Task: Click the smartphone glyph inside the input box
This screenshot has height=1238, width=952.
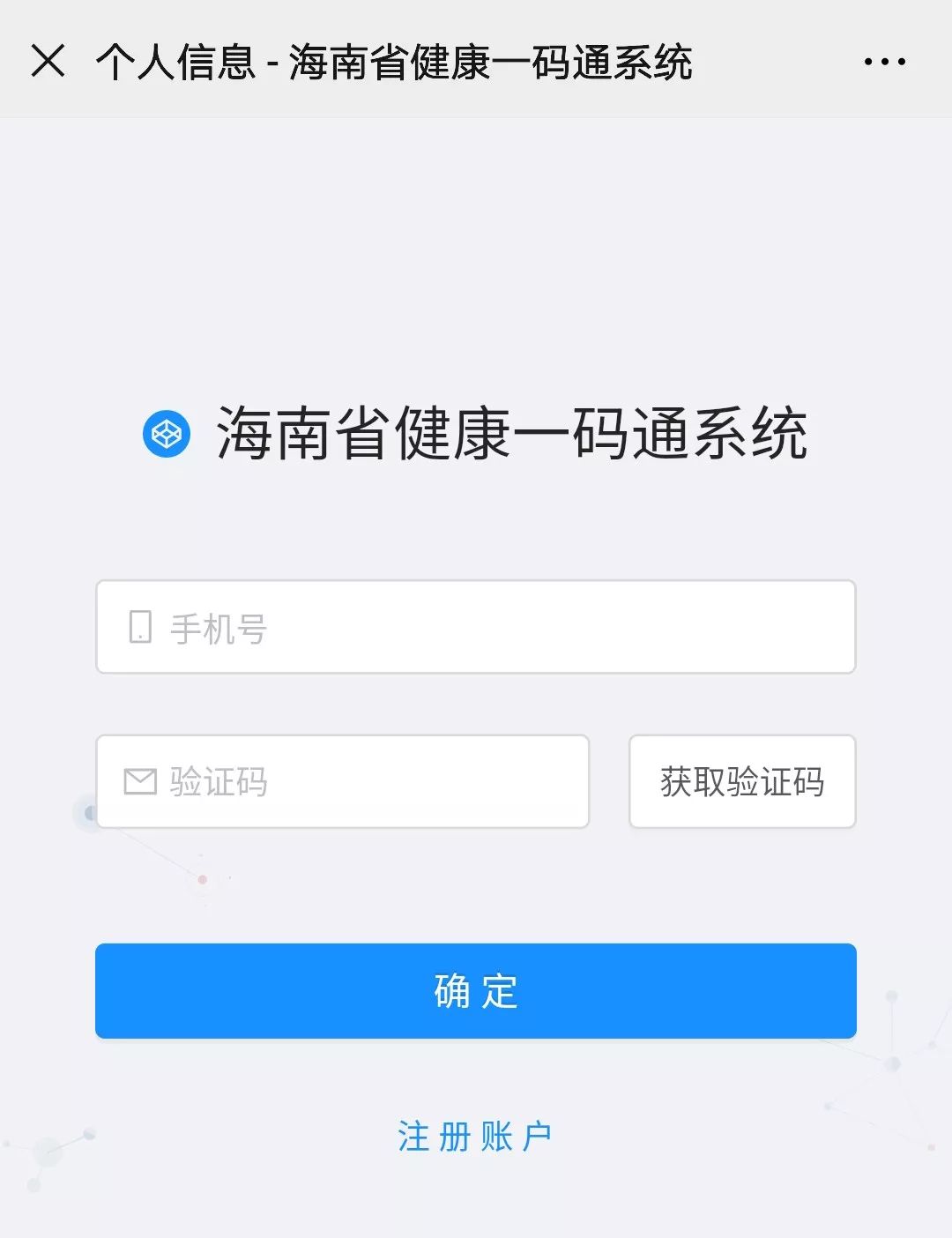Action: pyautogui.click(x=141, y=628)
